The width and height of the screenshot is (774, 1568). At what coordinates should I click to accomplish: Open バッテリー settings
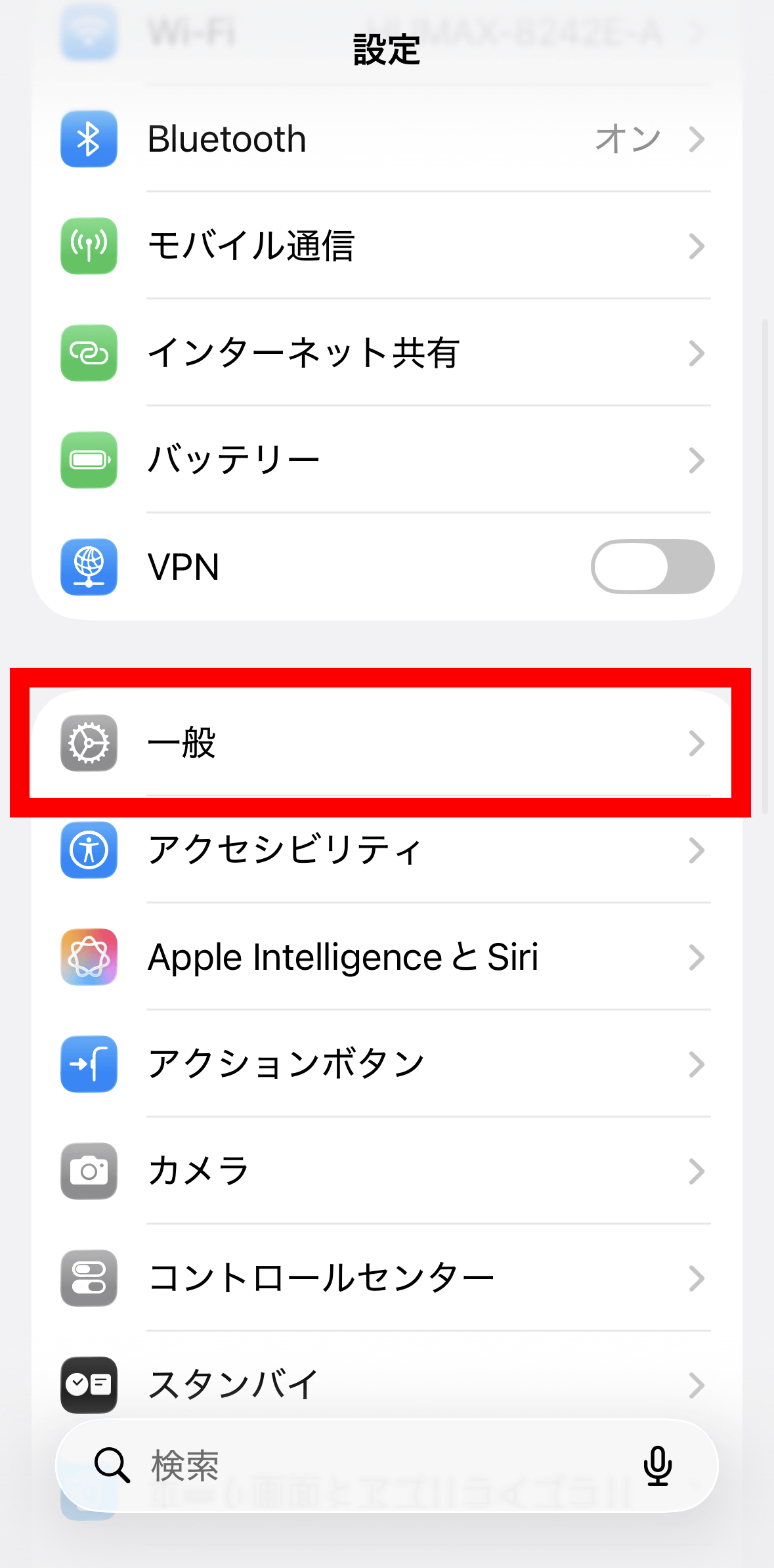(x=387, y=460)
